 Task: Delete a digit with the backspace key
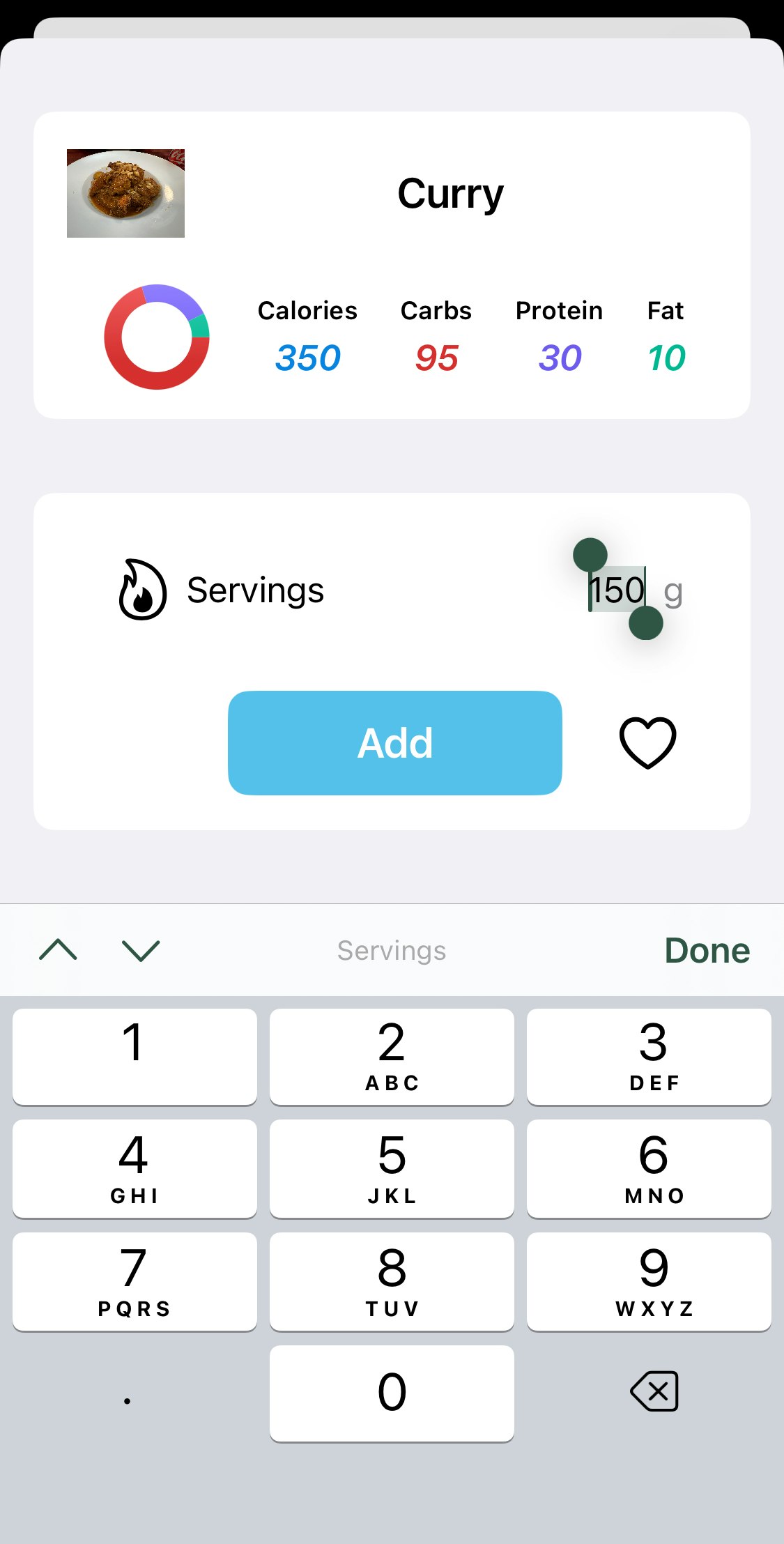pos(654,1392)
